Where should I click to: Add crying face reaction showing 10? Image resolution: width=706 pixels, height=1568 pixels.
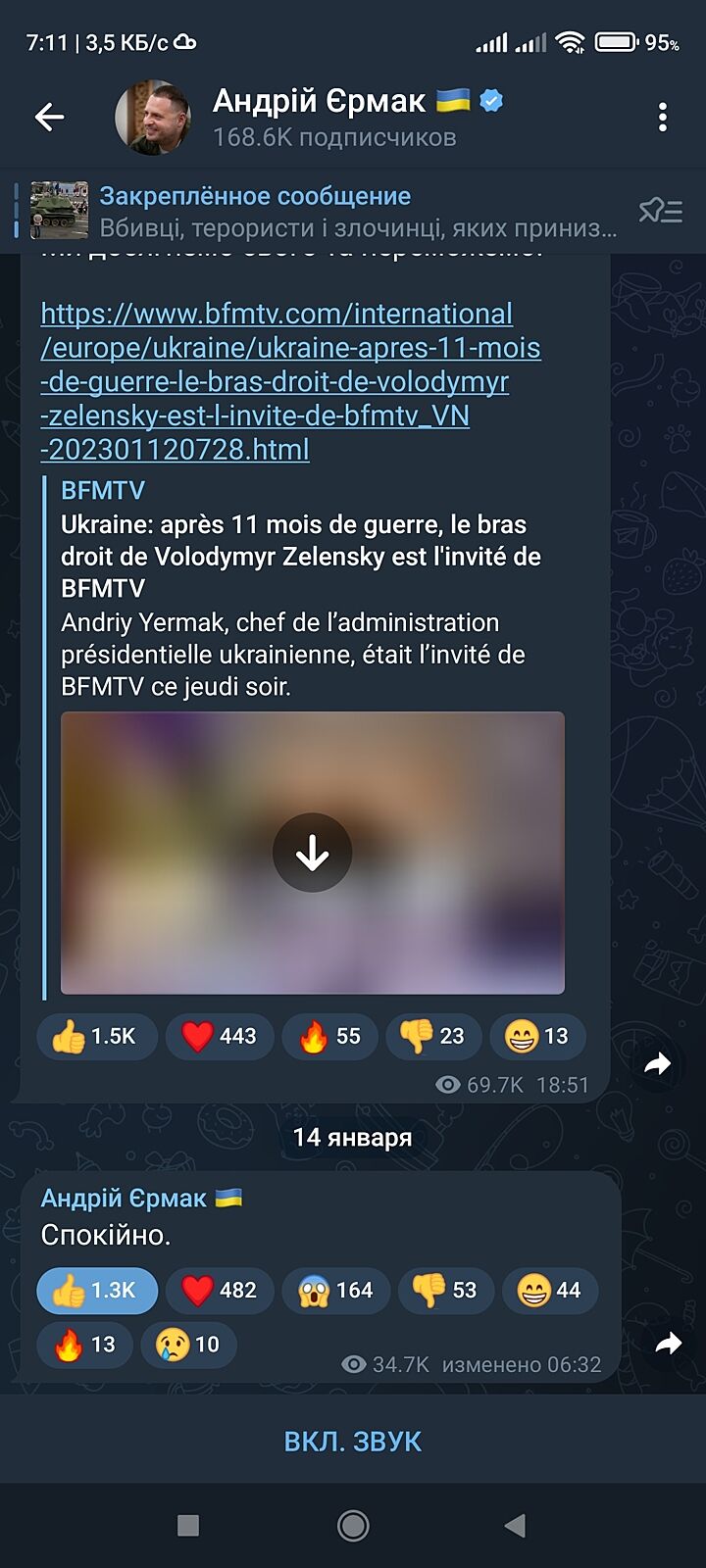[x=187, y=1344]
